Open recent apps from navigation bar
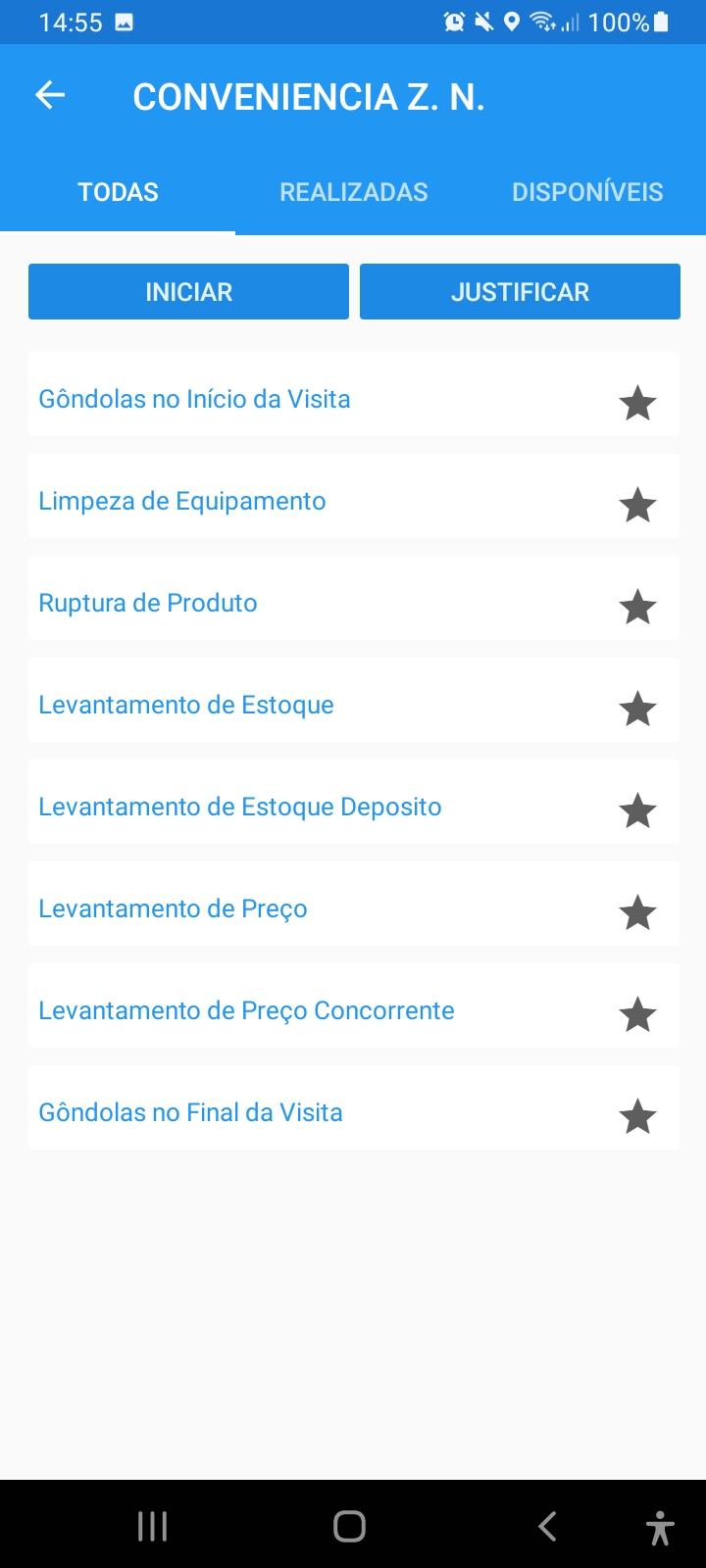Screen dimensions: 706x1568 153,1526
